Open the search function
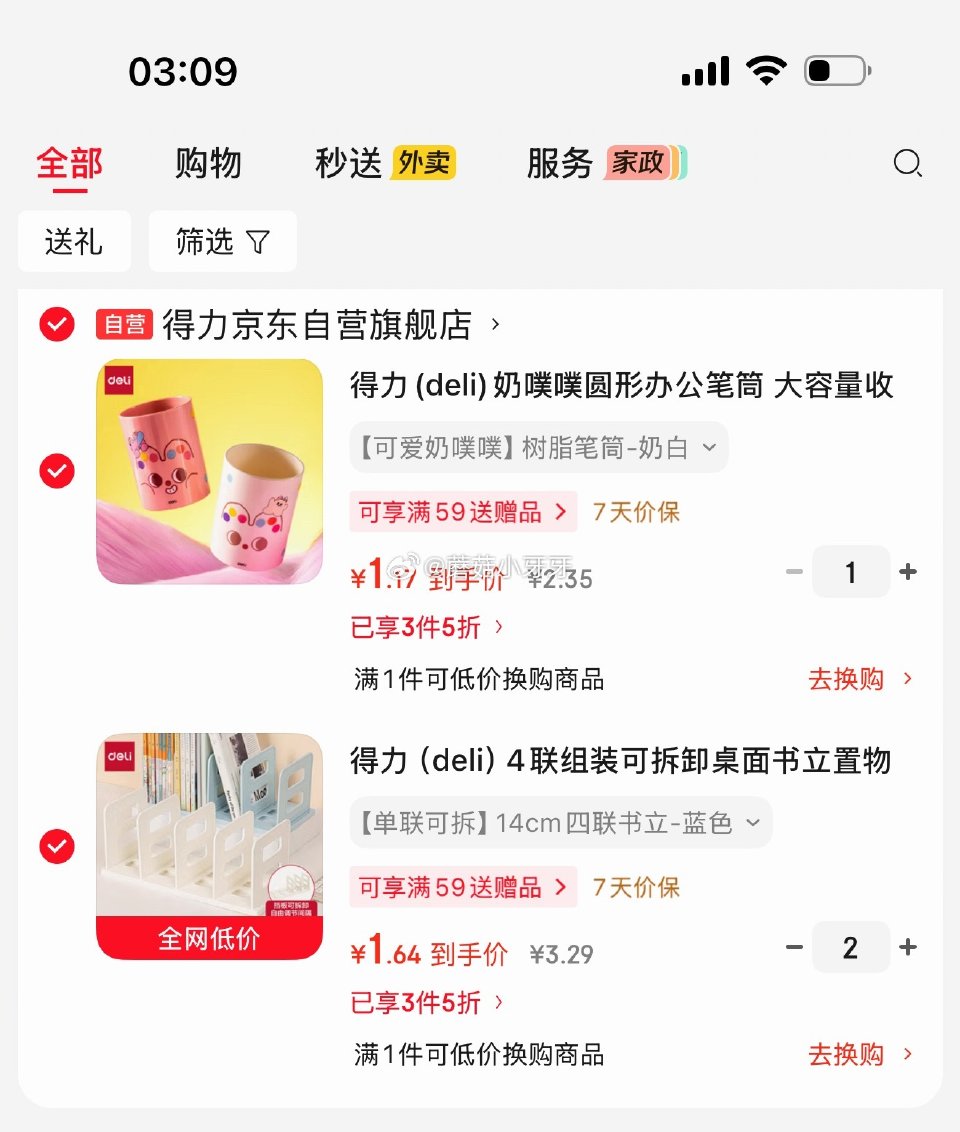 coord(907,163)
